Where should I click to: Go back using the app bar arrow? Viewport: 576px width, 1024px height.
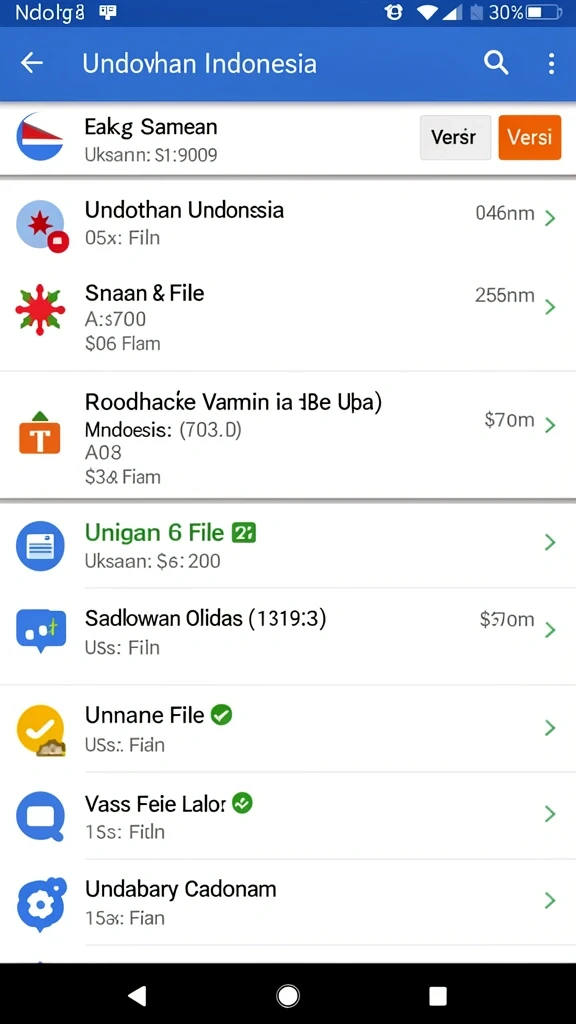pos(31,63)
